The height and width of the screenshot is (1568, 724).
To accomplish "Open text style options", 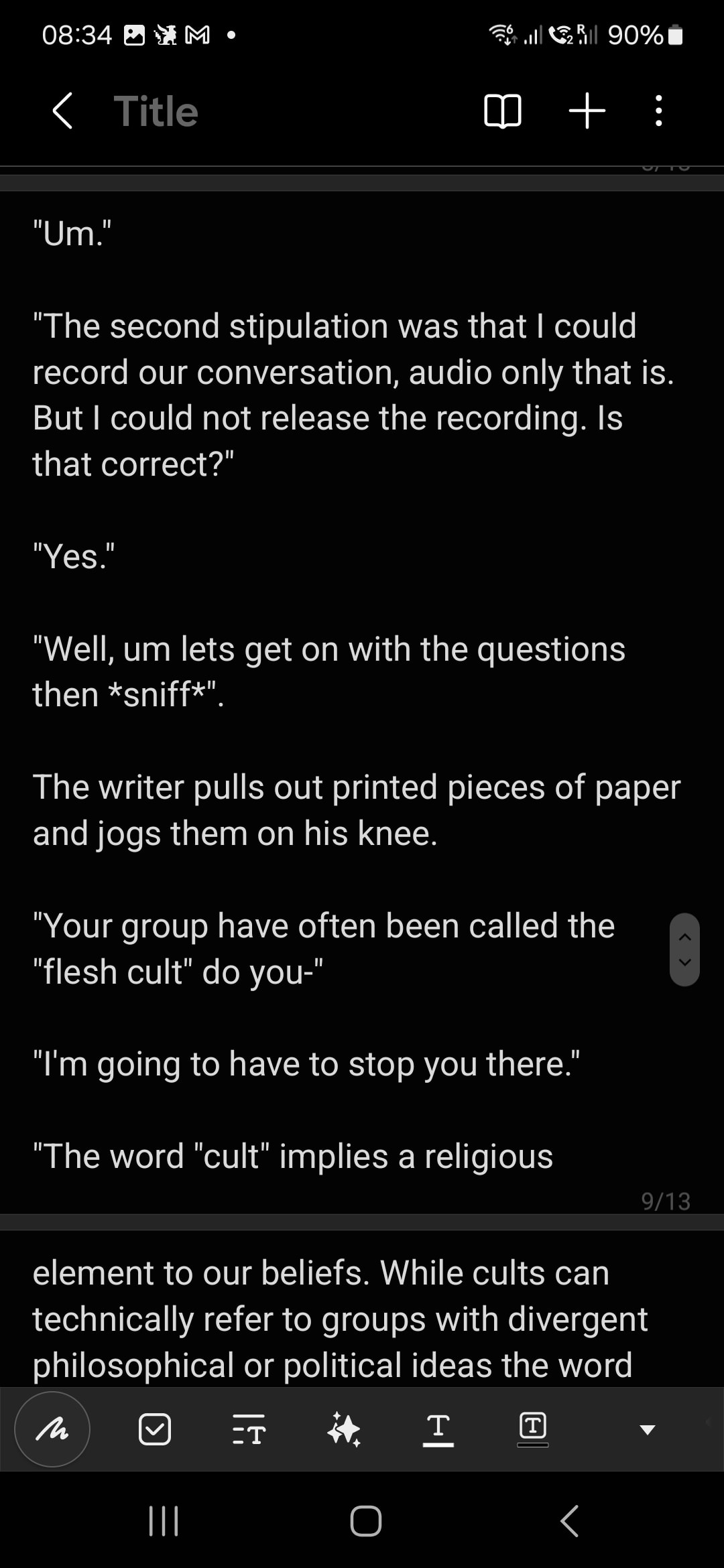I will click(x=249, y=1430).
